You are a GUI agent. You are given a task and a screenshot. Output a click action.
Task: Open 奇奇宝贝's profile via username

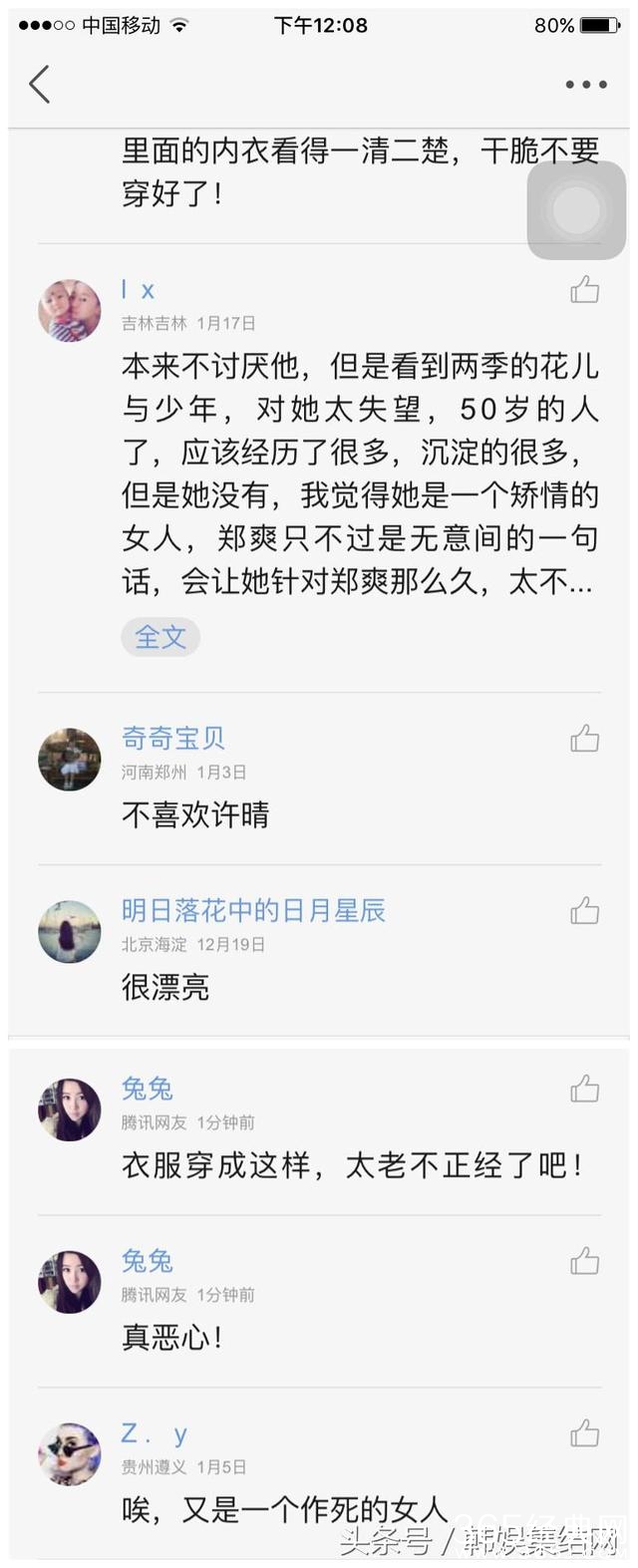click(173, 739)
